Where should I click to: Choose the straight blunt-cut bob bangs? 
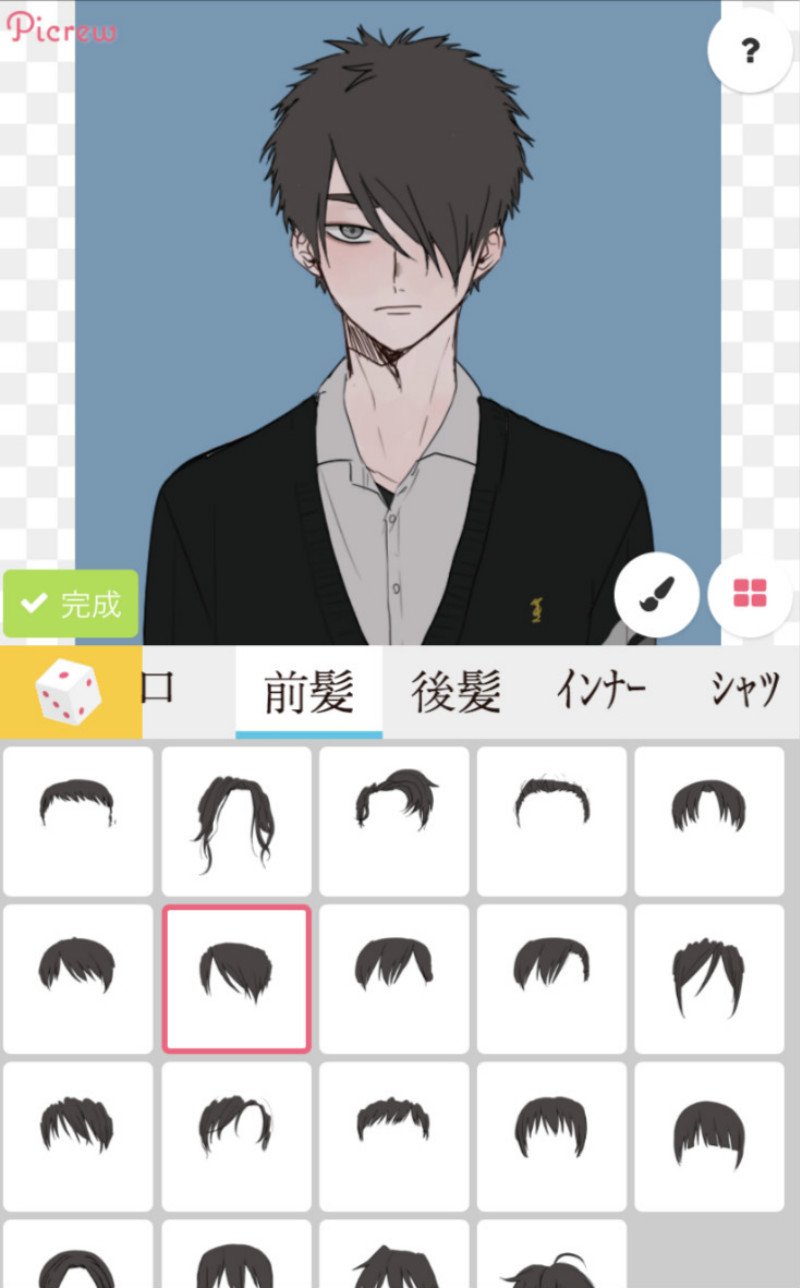point(709,1136)
